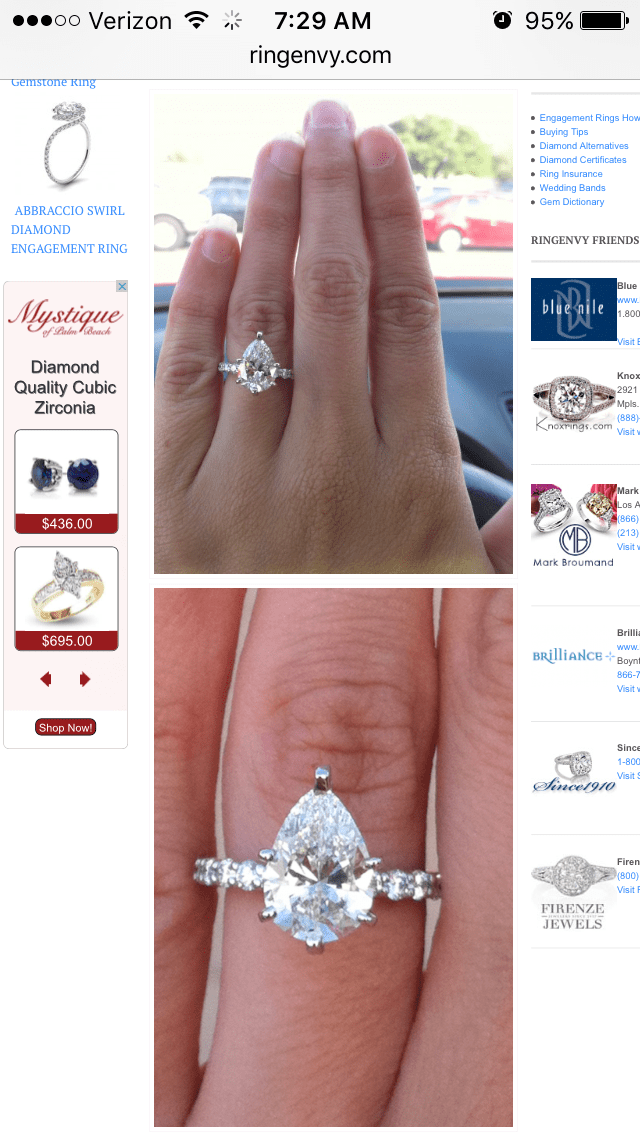Open the Gem Dictionary link
Viewport: 640px width, 1136px height.
click(571, 202)
